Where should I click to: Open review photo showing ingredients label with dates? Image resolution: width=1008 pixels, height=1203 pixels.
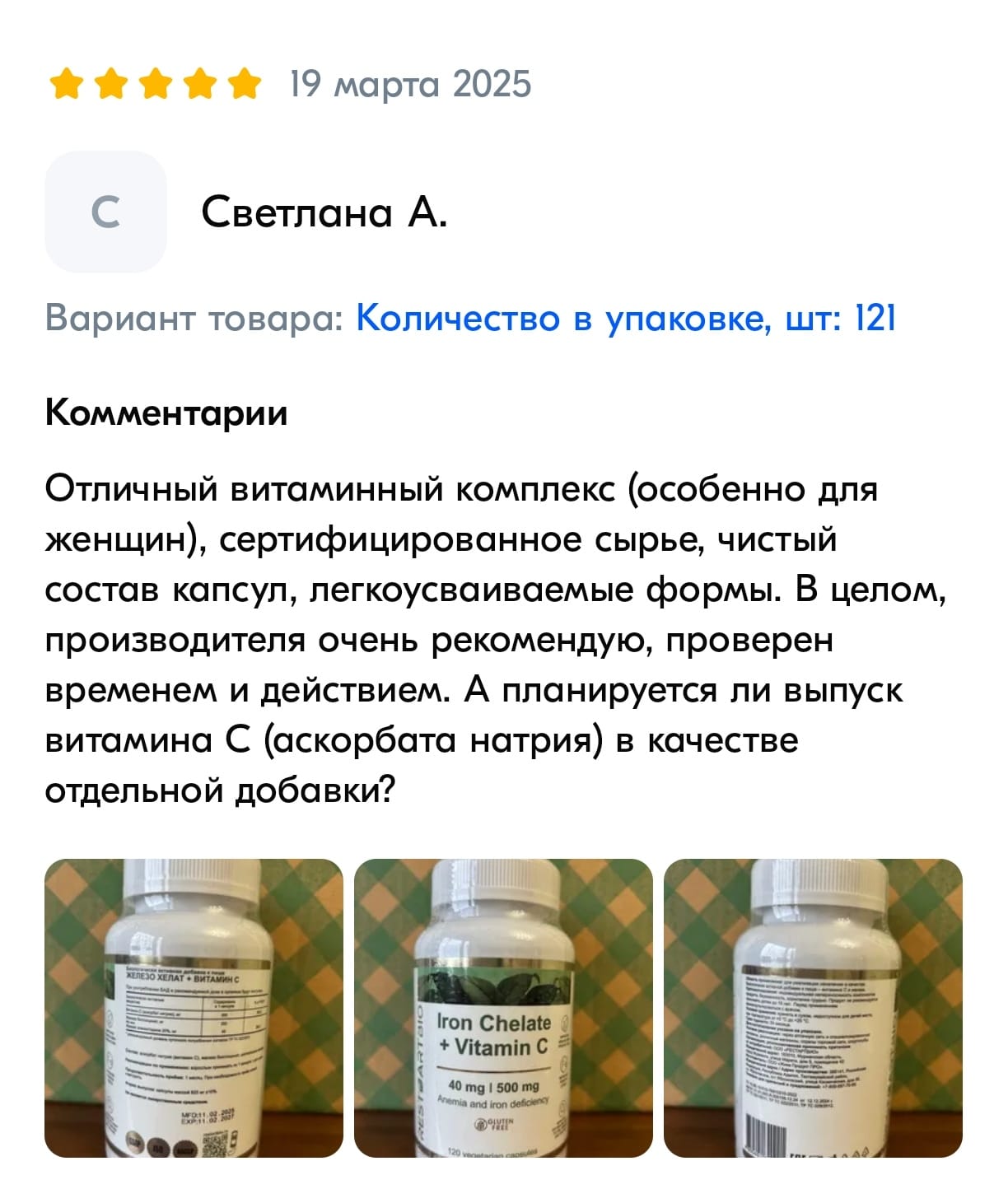(x=194, y=1008)
